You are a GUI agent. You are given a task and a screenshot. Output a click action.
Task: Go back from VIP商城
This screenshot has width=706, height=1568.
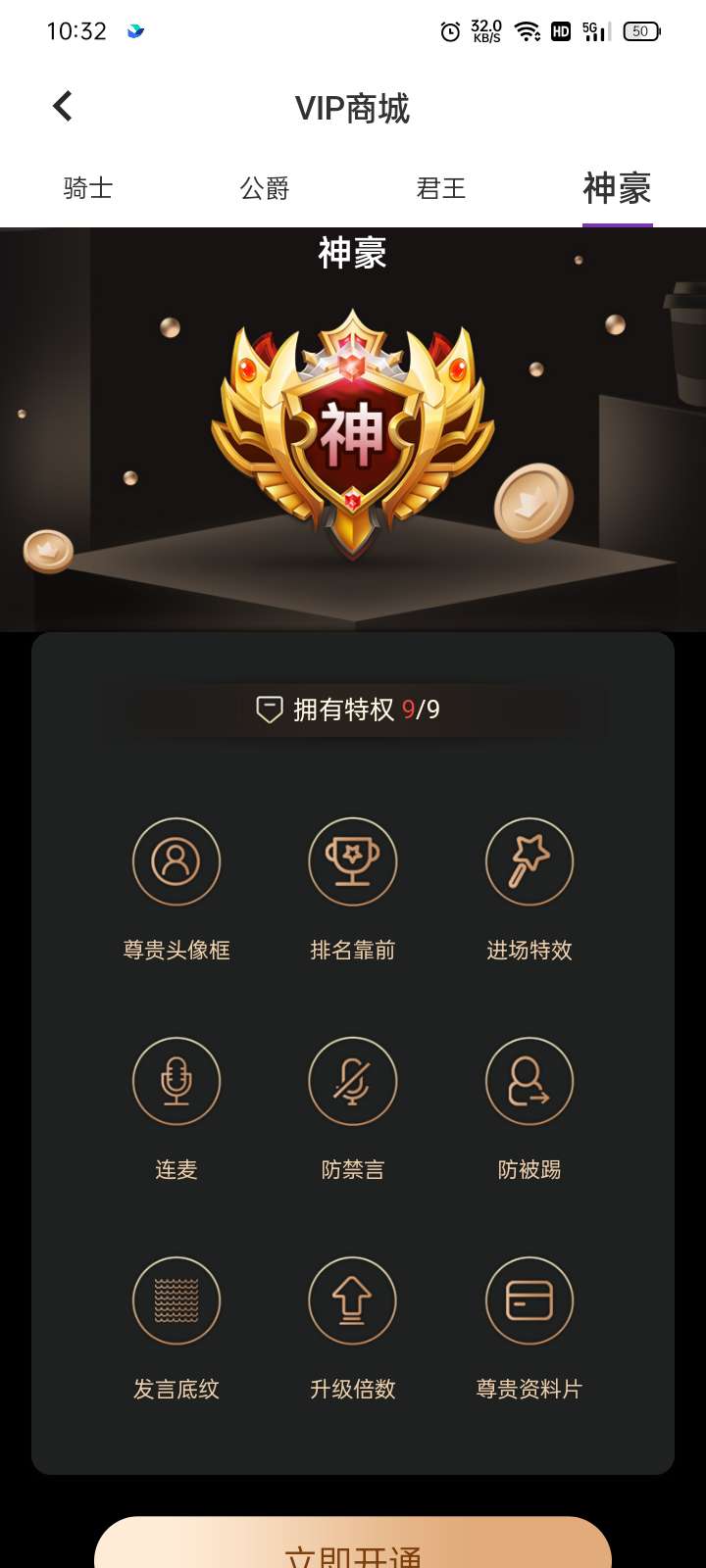pyautogui.click(x=63, y=106)
